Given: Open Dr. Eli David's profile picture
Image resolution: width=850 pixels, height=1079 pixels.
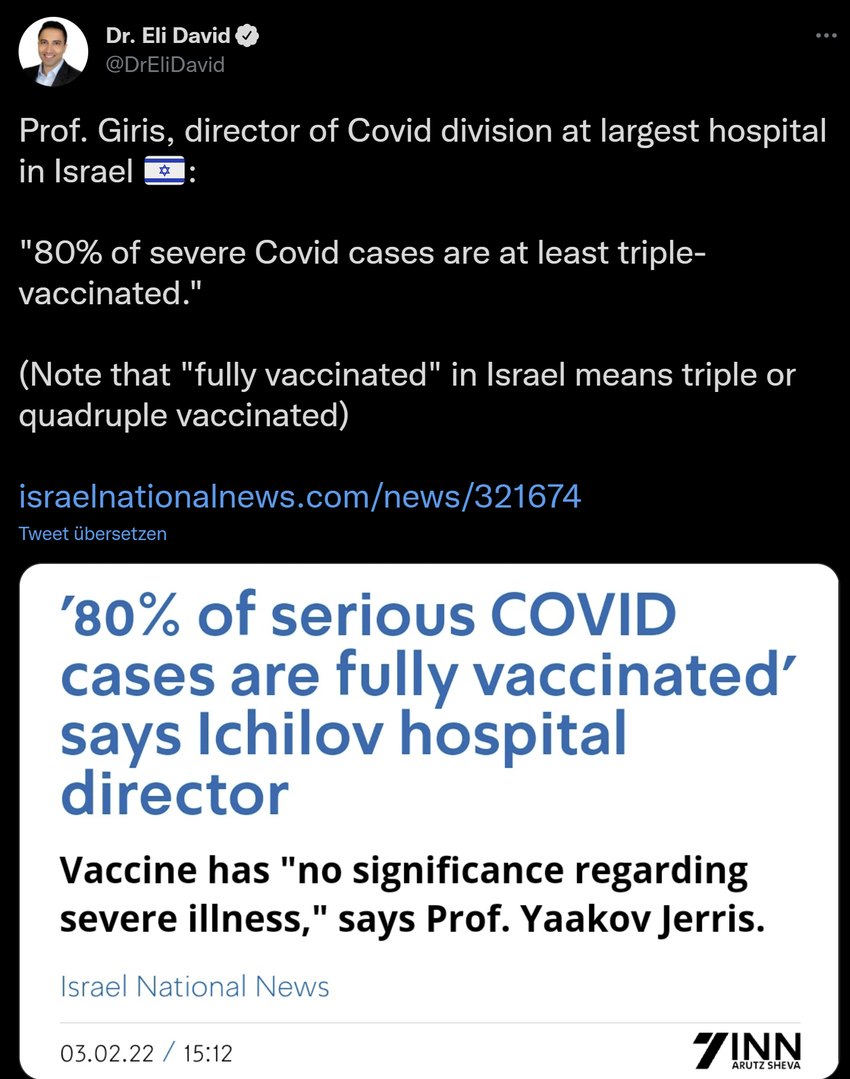Looking at the screenshot, I should pyautogui.click(x=53, y=52).
